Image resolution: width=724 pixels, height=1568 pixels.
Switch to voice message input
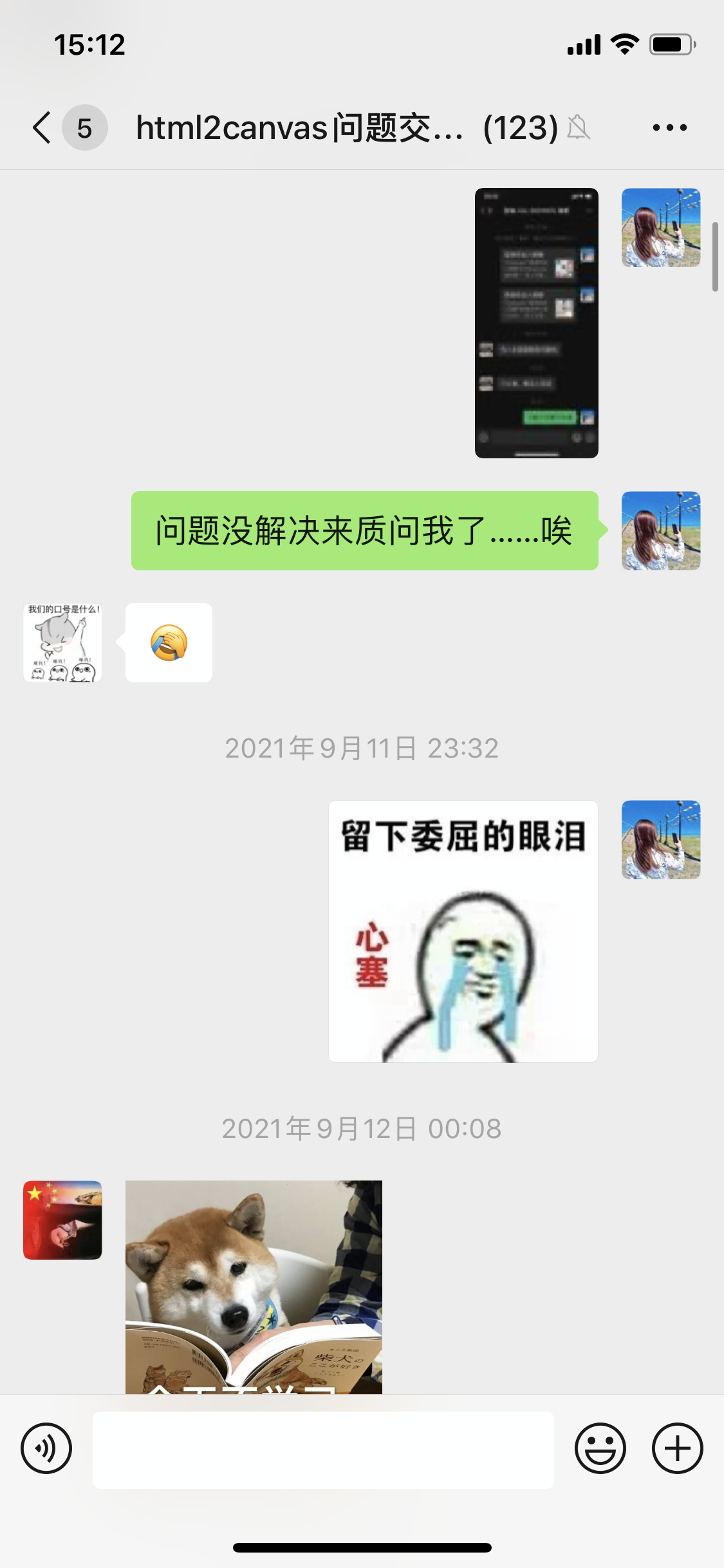[x=46, y=1448]
